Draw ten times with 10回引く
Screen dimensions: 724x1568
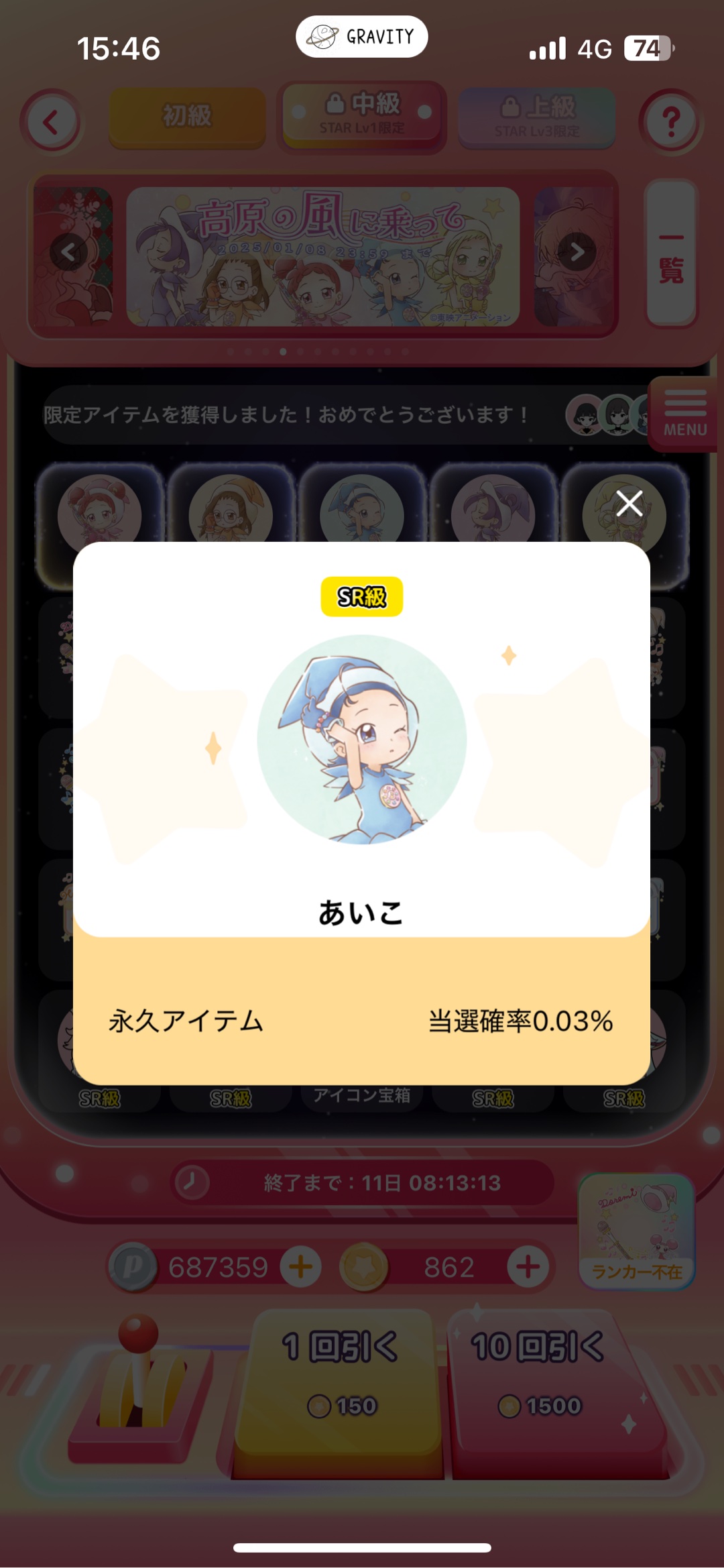point(538,1375)
